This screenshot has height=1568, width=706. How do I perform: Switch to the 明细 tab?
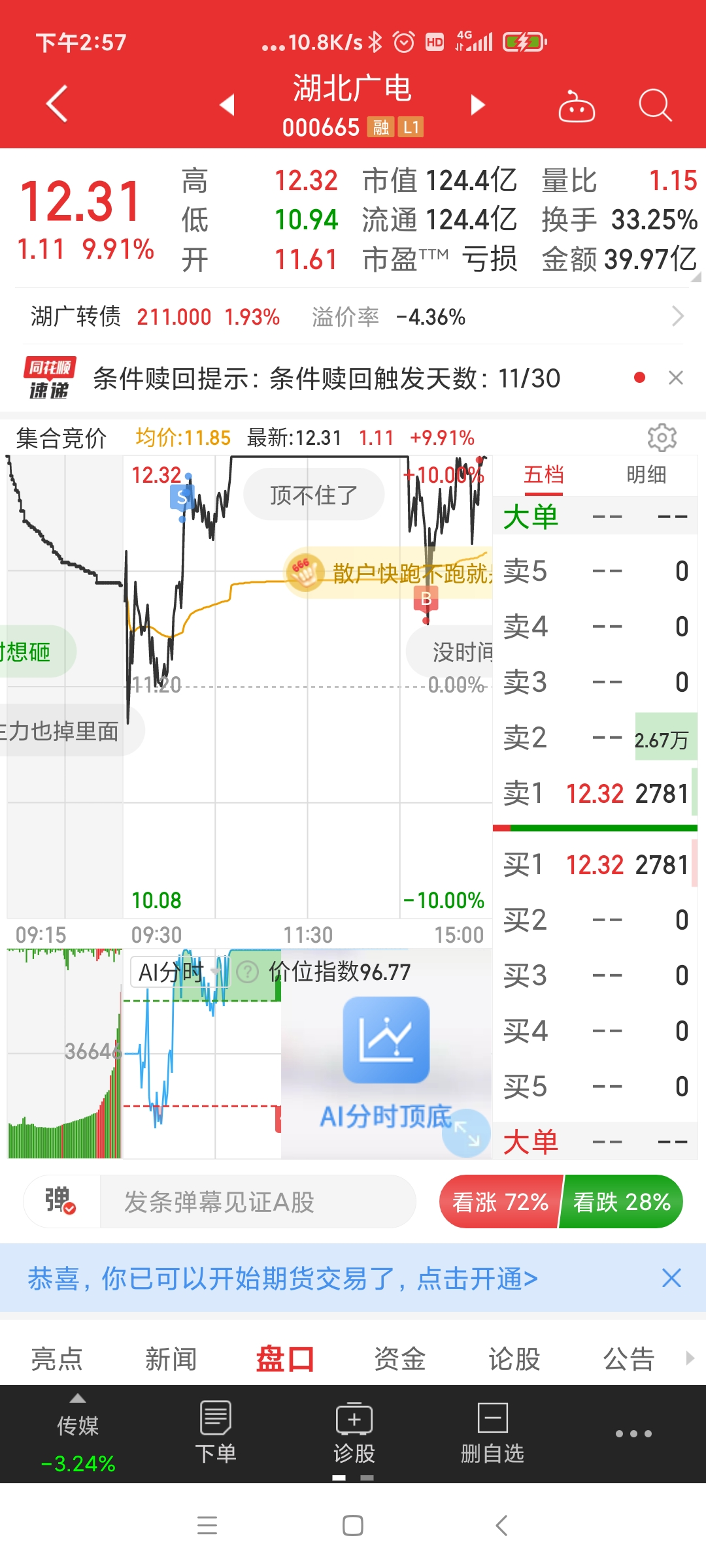[x=646, y=475]
